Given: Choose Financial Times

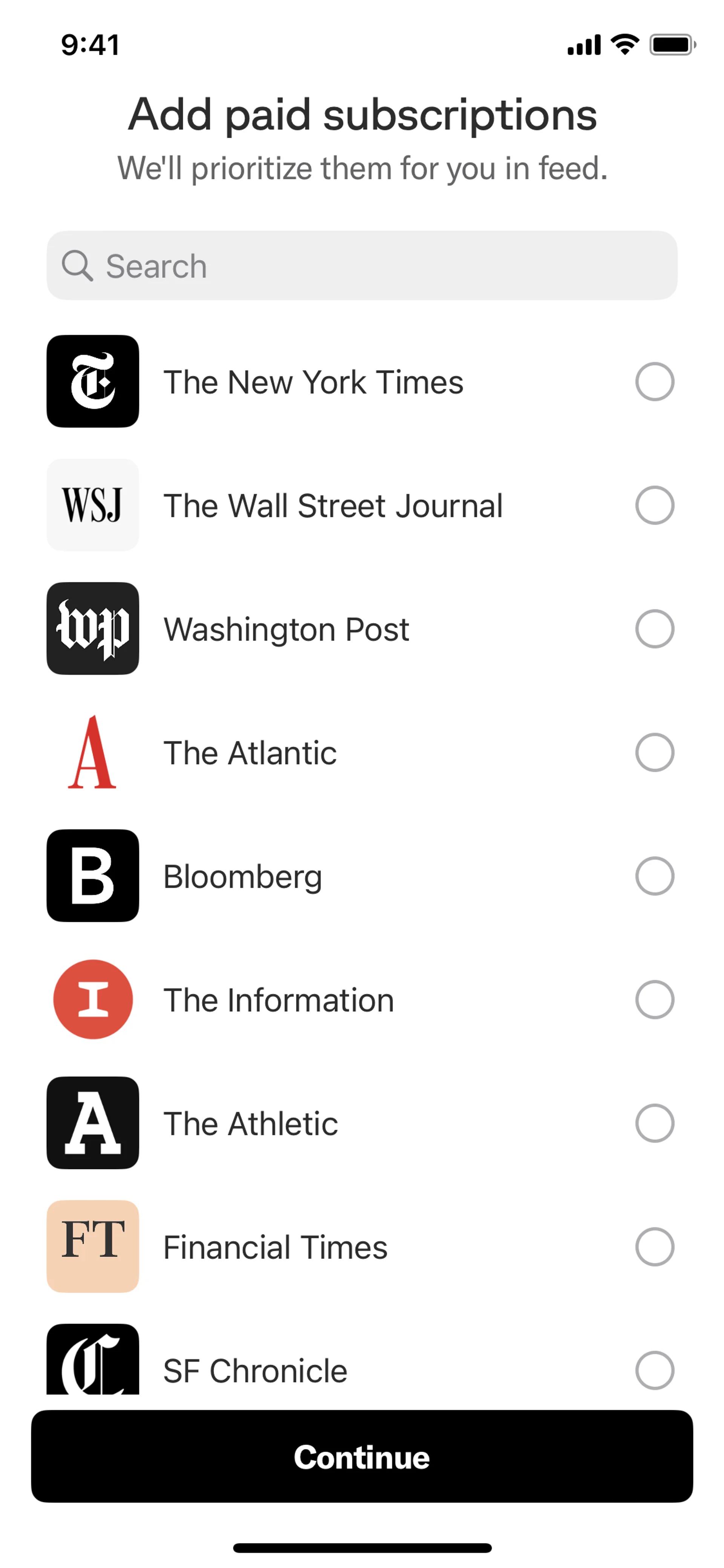Looking at the screenshot, I should click(x=654, y=1247).
